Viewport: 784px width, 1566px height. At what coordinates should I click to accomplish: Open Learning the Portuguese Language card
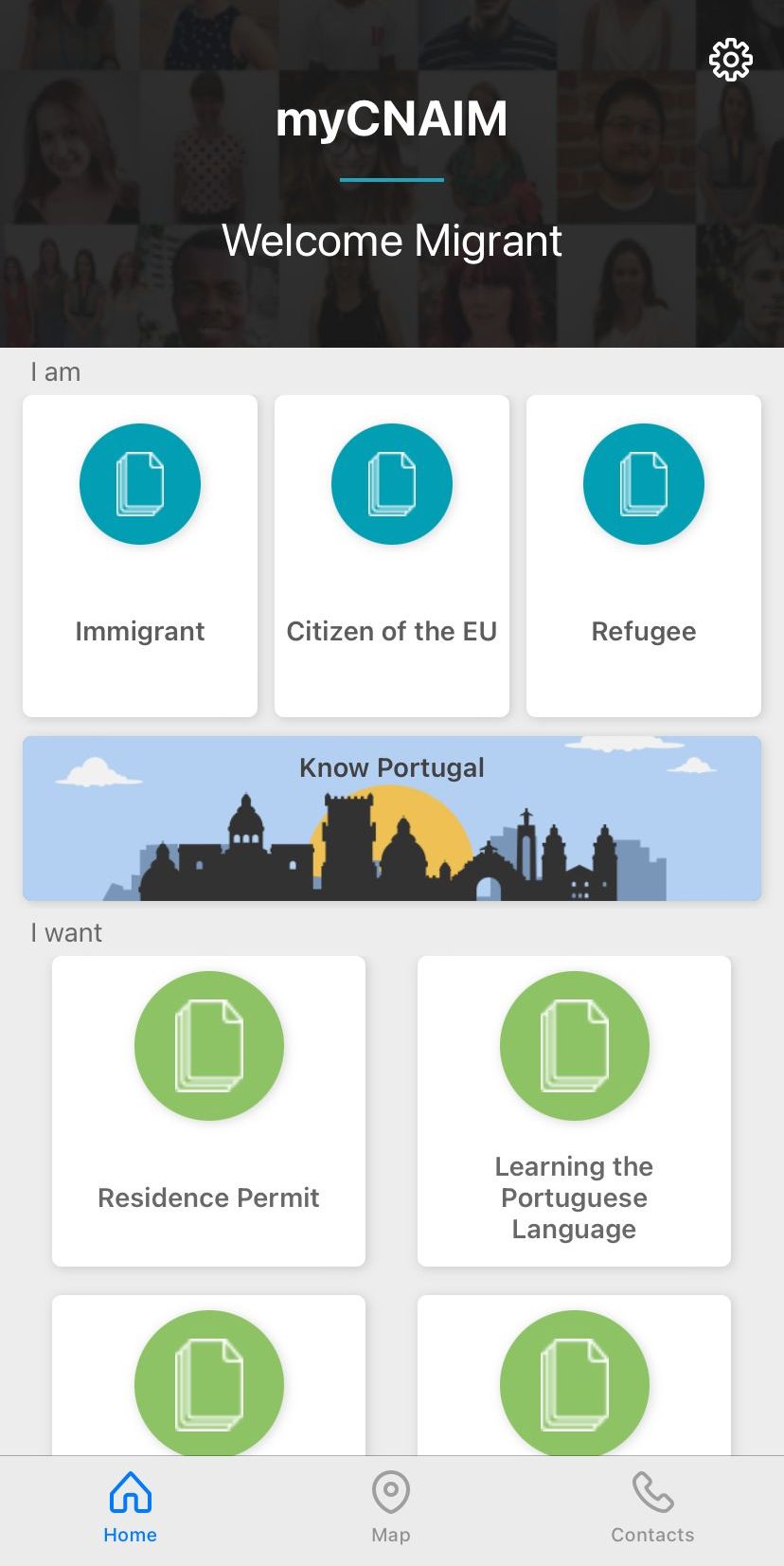coord(574,1110)
